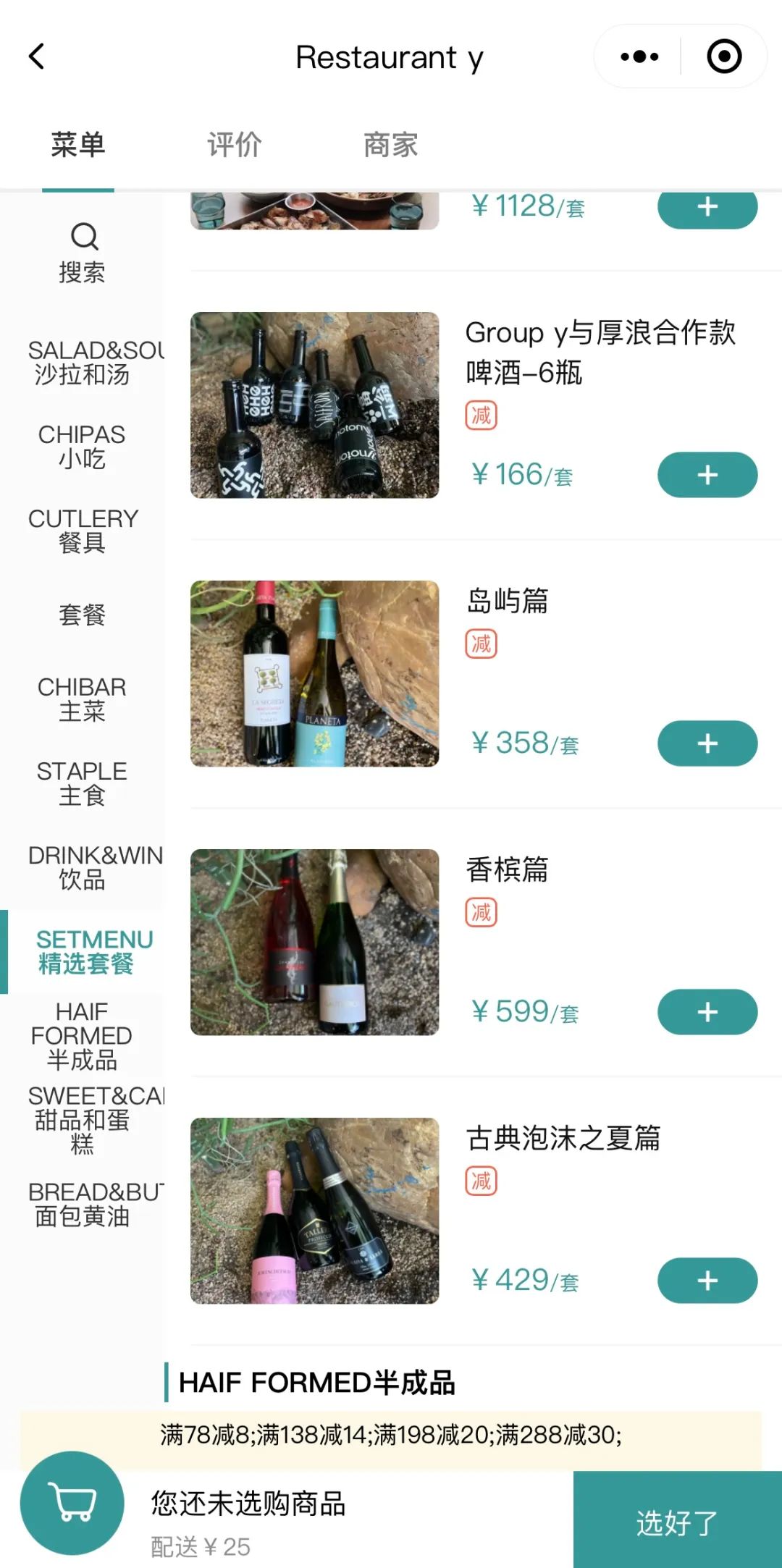Add 古典泡沫之夏篇 set to cart
The image size is (782, 1568).
tap(707, 1281)
